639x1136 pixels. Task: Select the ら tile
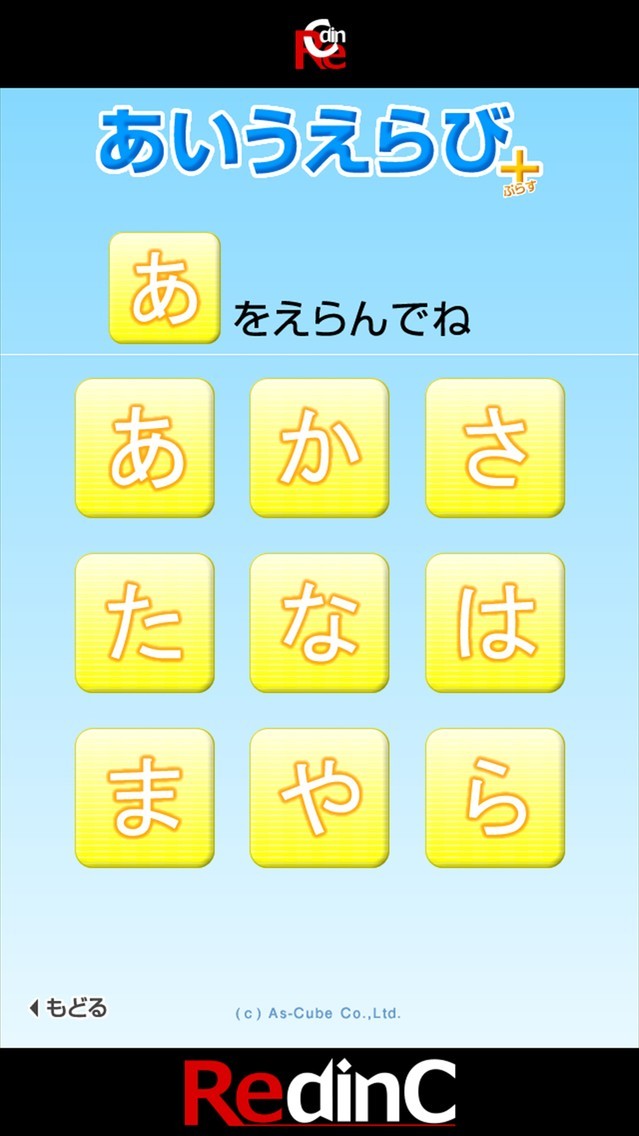pos(495,798)
